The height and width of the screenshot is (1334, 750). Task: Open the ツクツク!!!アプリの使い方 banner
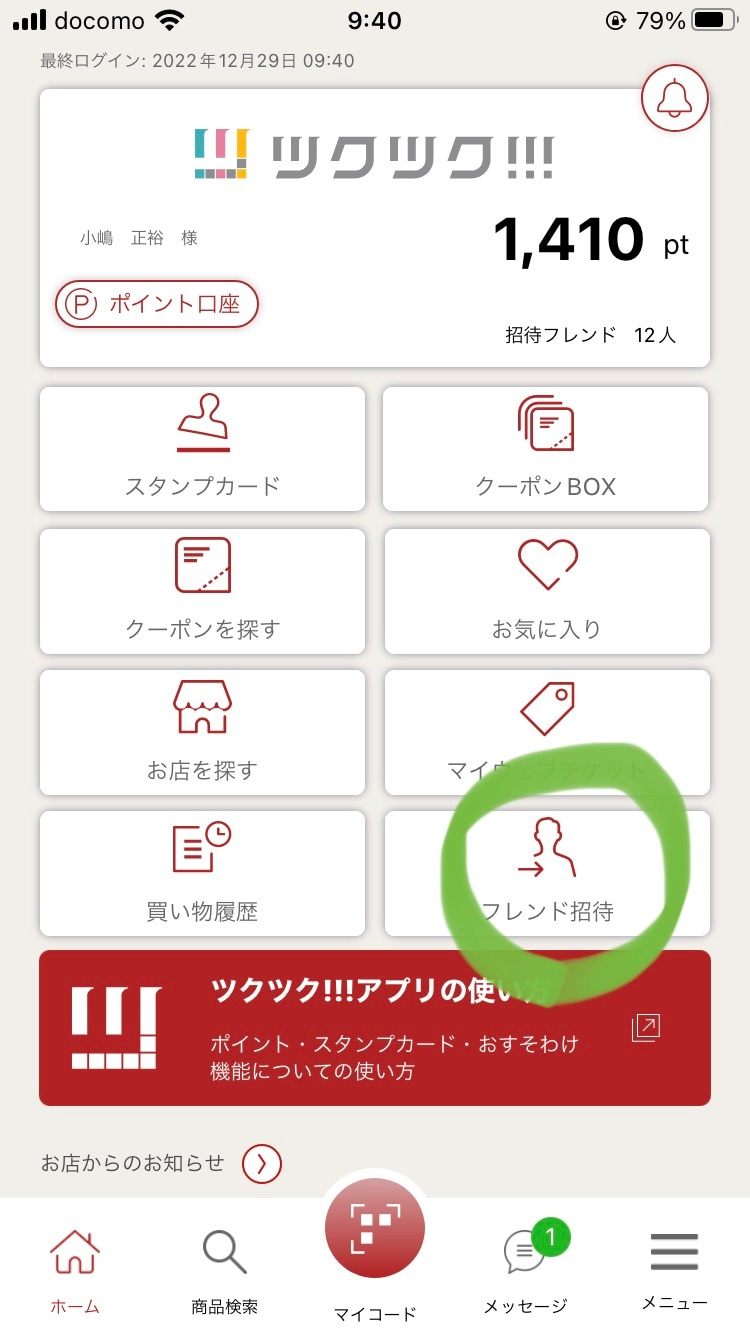[x=374, y=1027]
